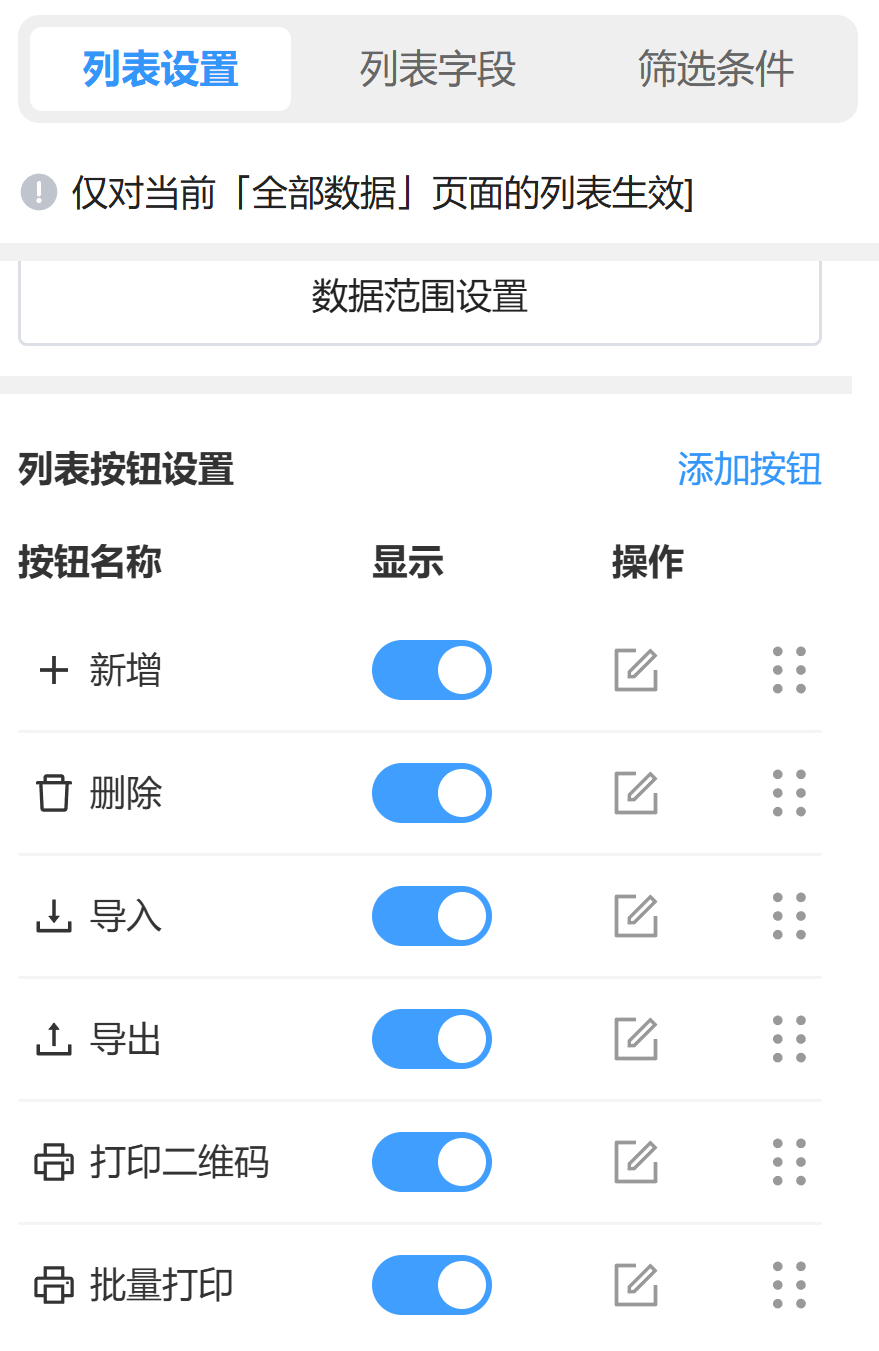Click the printer icon beside 批量打印

coord(53,1285)
